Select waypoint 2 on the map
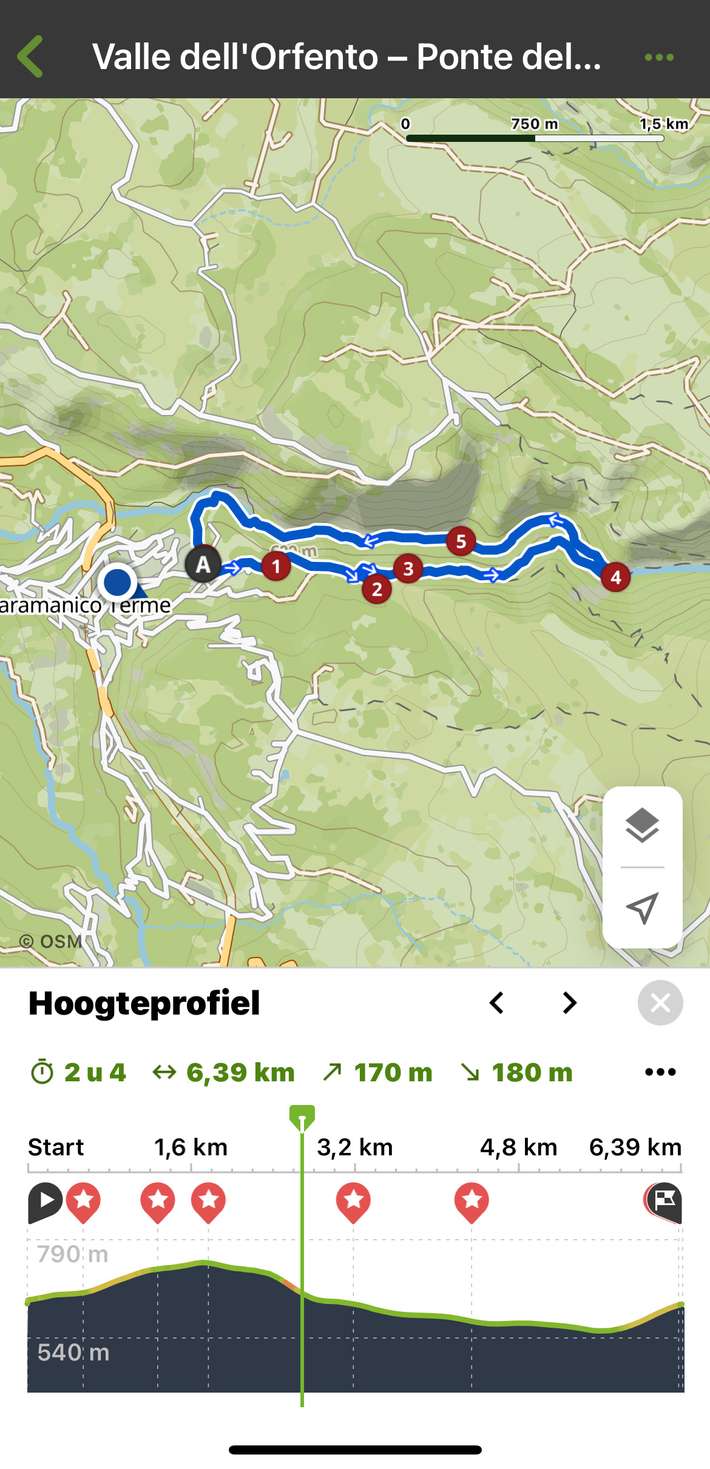This screenshot has height=1469, width=710. pyautogui.click(x=376, y=588)
